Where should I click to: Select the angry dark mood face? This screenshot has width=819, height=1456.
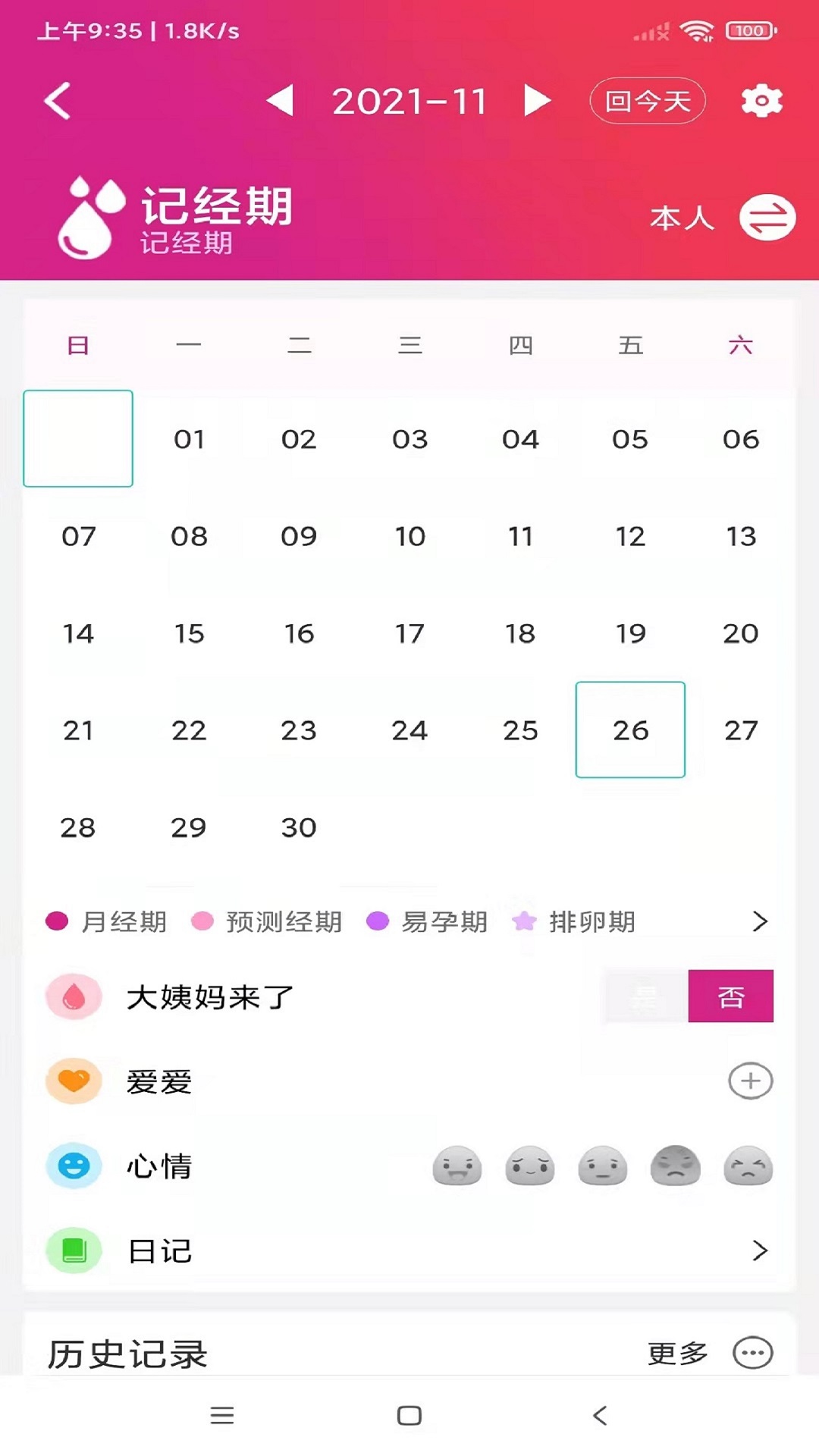(x=676, y=1166)
